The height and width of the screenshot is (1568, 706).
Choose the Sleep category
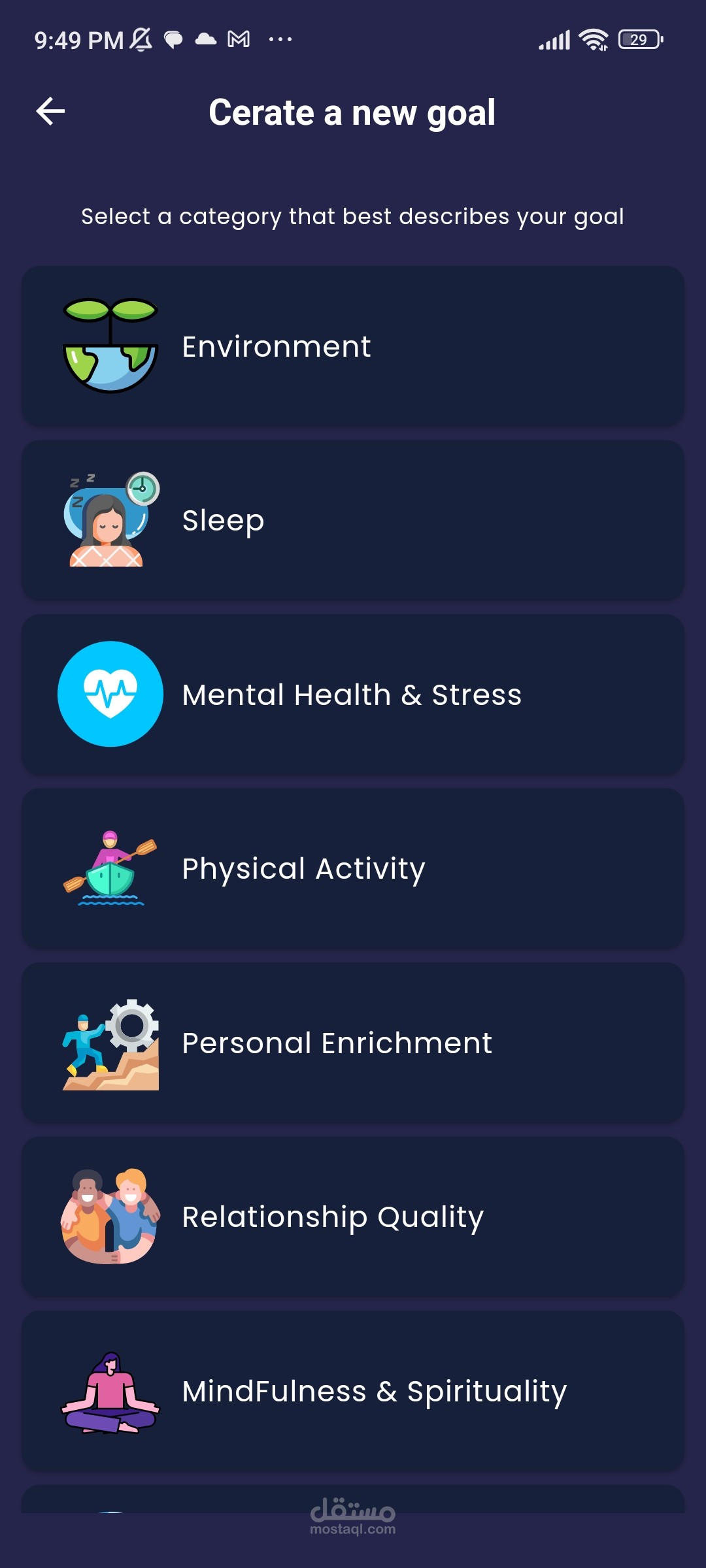coord(353,521)
